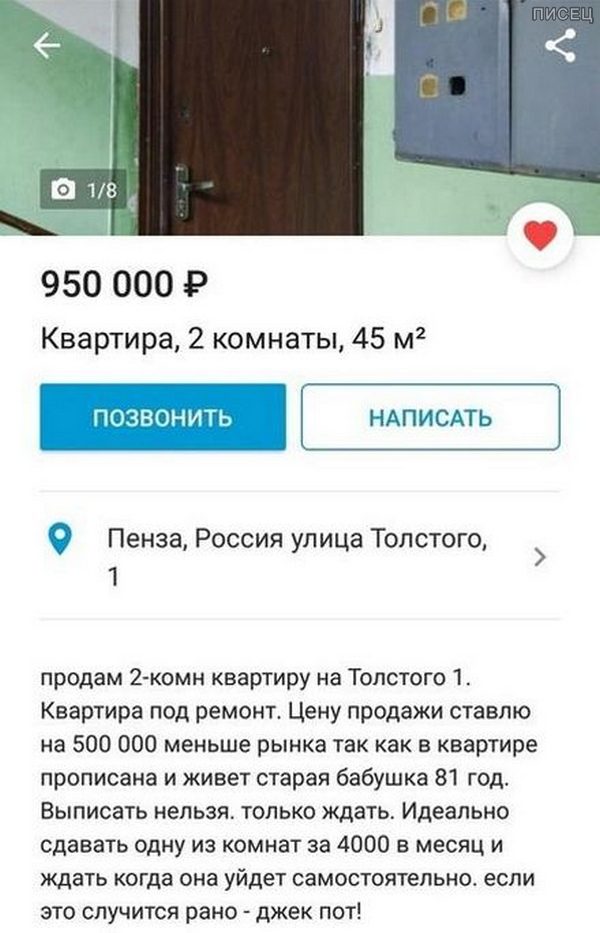Go back using the arrow icon

(47, 46)
